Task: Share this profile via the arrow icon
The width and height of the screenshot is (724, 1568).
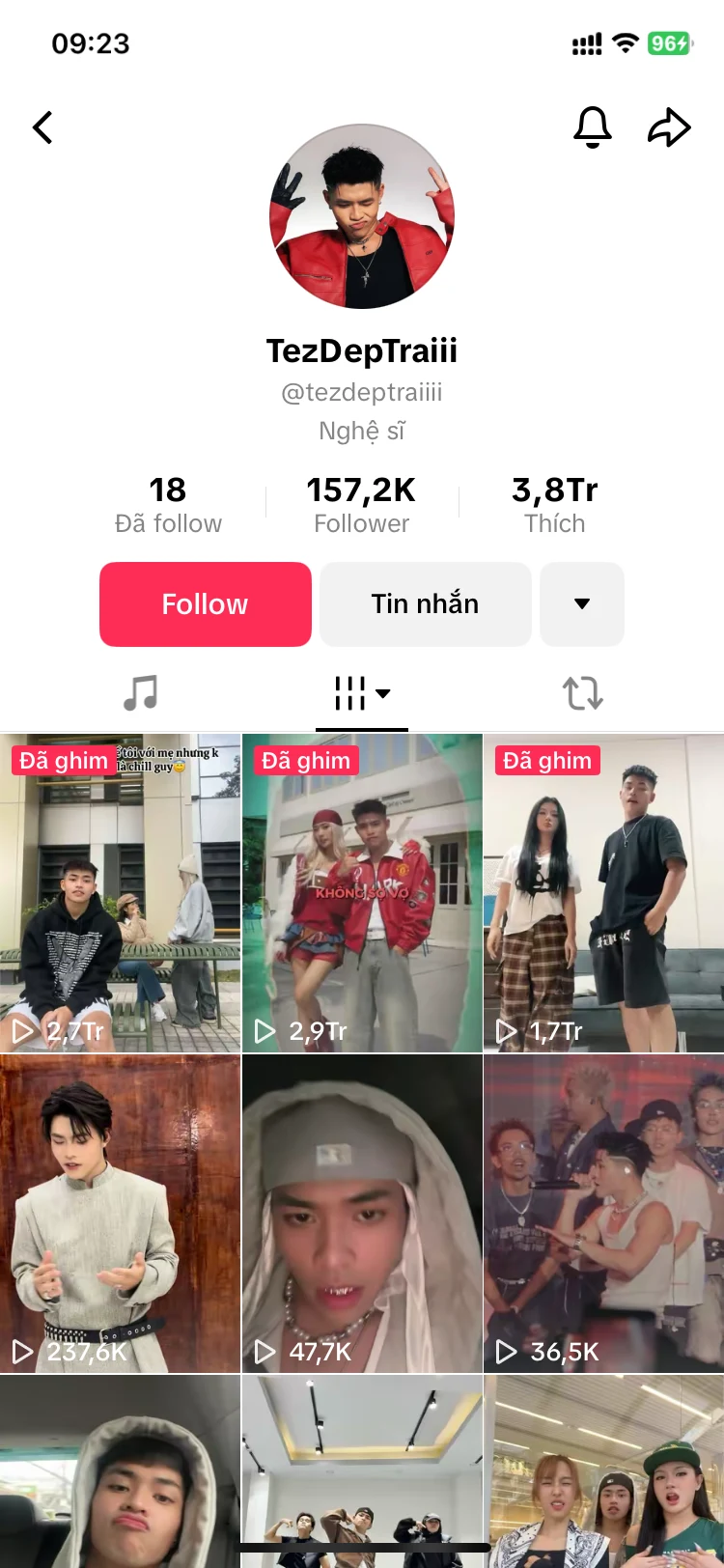Action: pos(669,127)
